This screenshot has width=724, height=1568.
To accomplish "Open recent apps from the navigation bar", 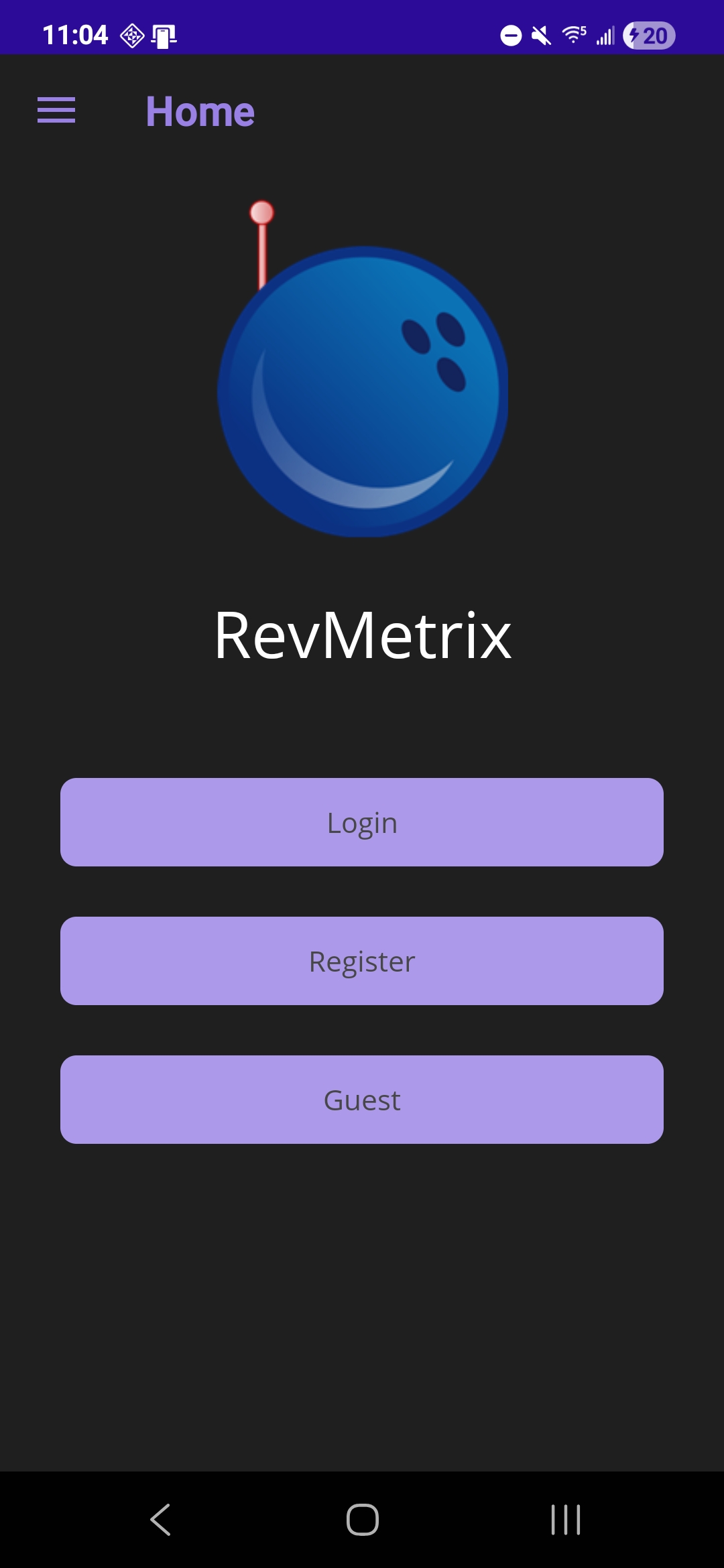I will [x=565, y=1519].
